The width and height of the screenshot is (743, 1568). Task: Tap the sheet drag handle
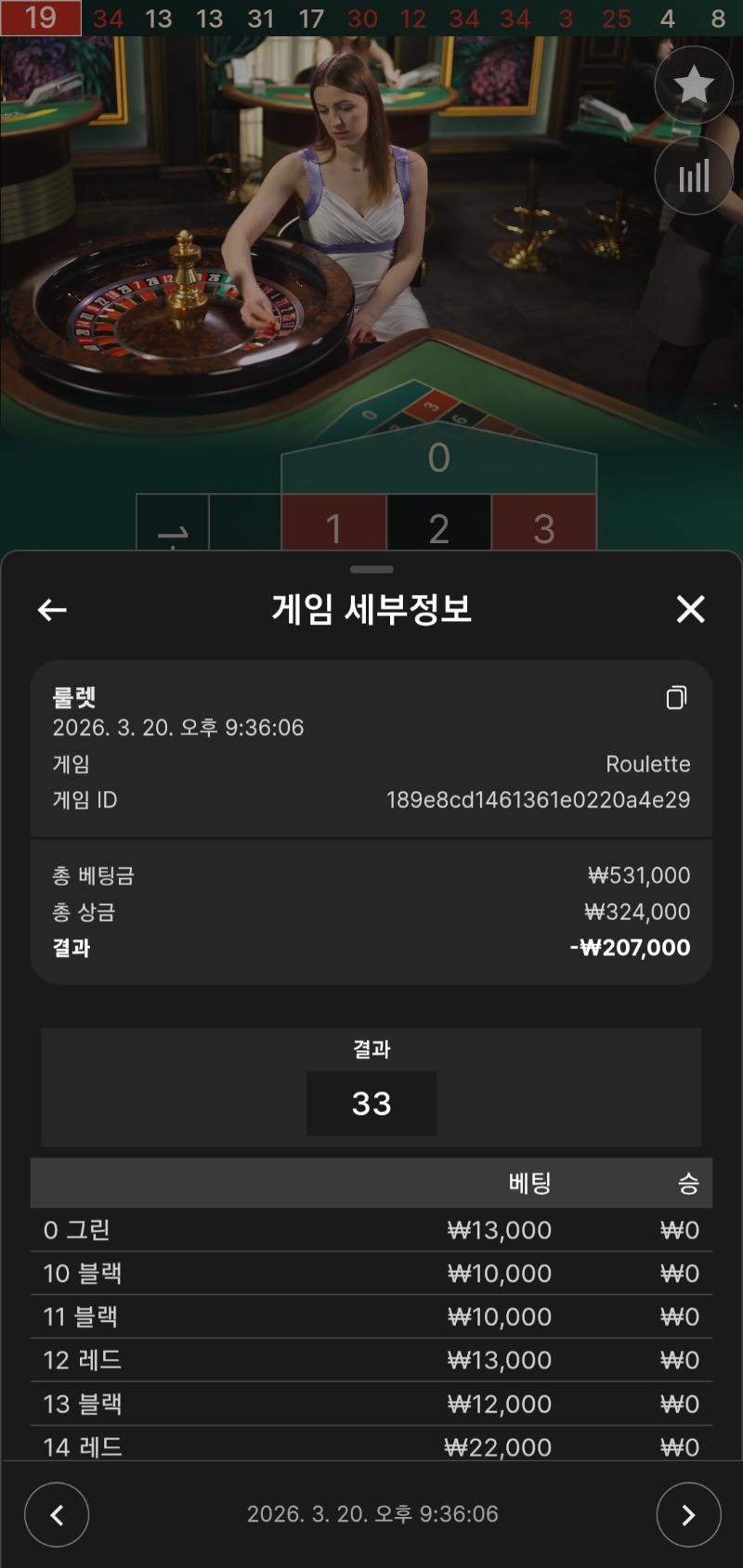pyautogui.click(x=371, y=569)
